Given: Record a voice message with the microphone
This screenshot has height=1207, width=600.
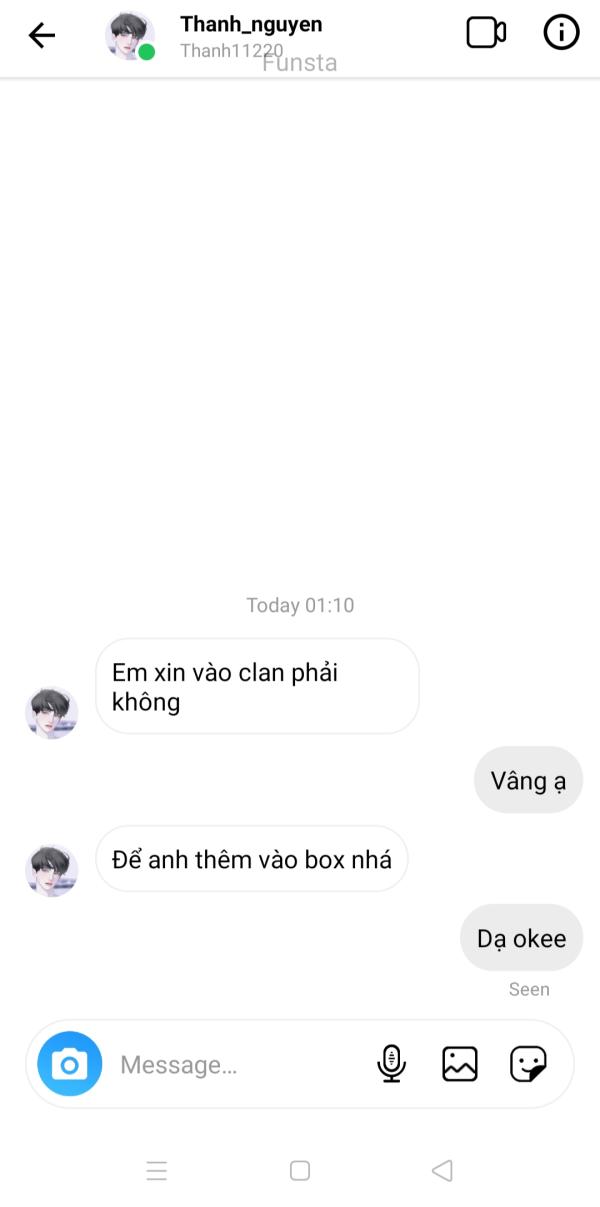Looking at the screenshot, I should (392, 1064).
